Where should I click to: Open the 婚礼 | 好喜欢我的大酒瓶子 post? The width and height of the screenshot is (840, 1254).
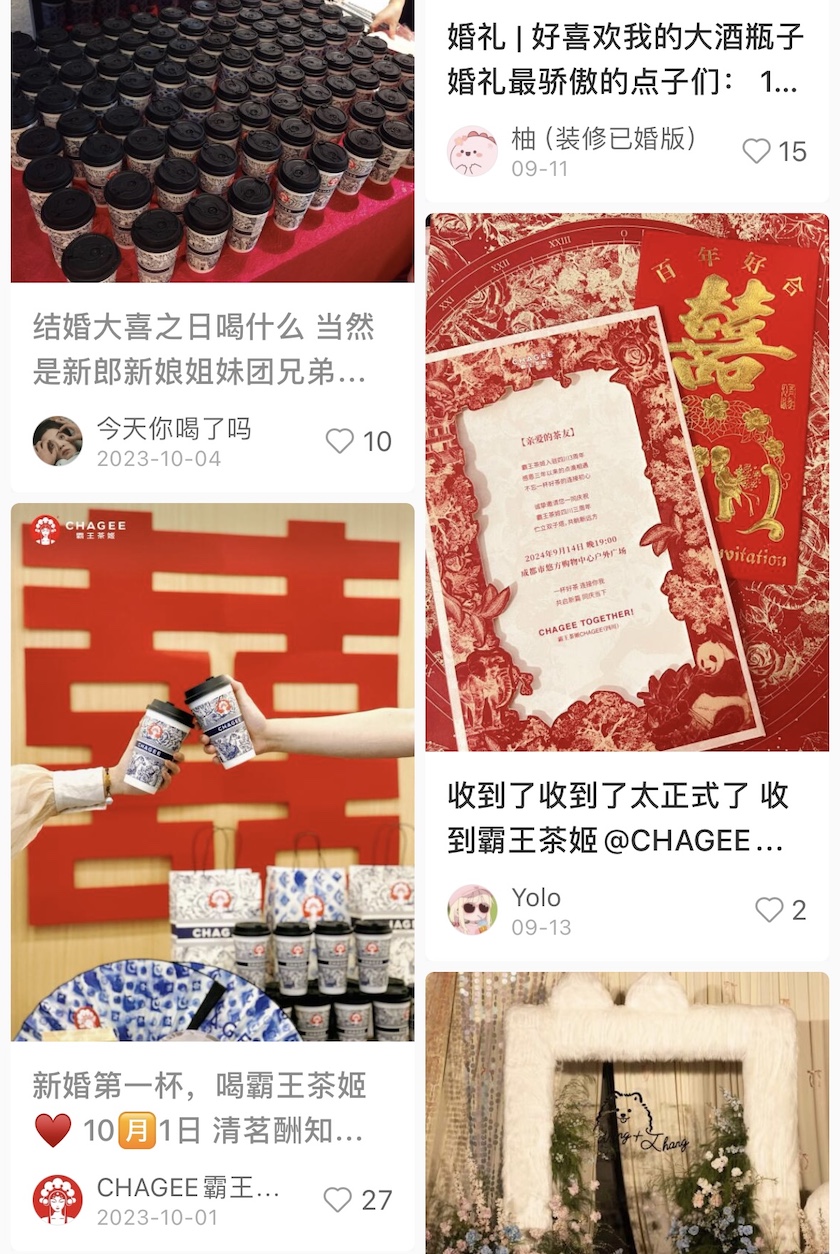point(625,60)
